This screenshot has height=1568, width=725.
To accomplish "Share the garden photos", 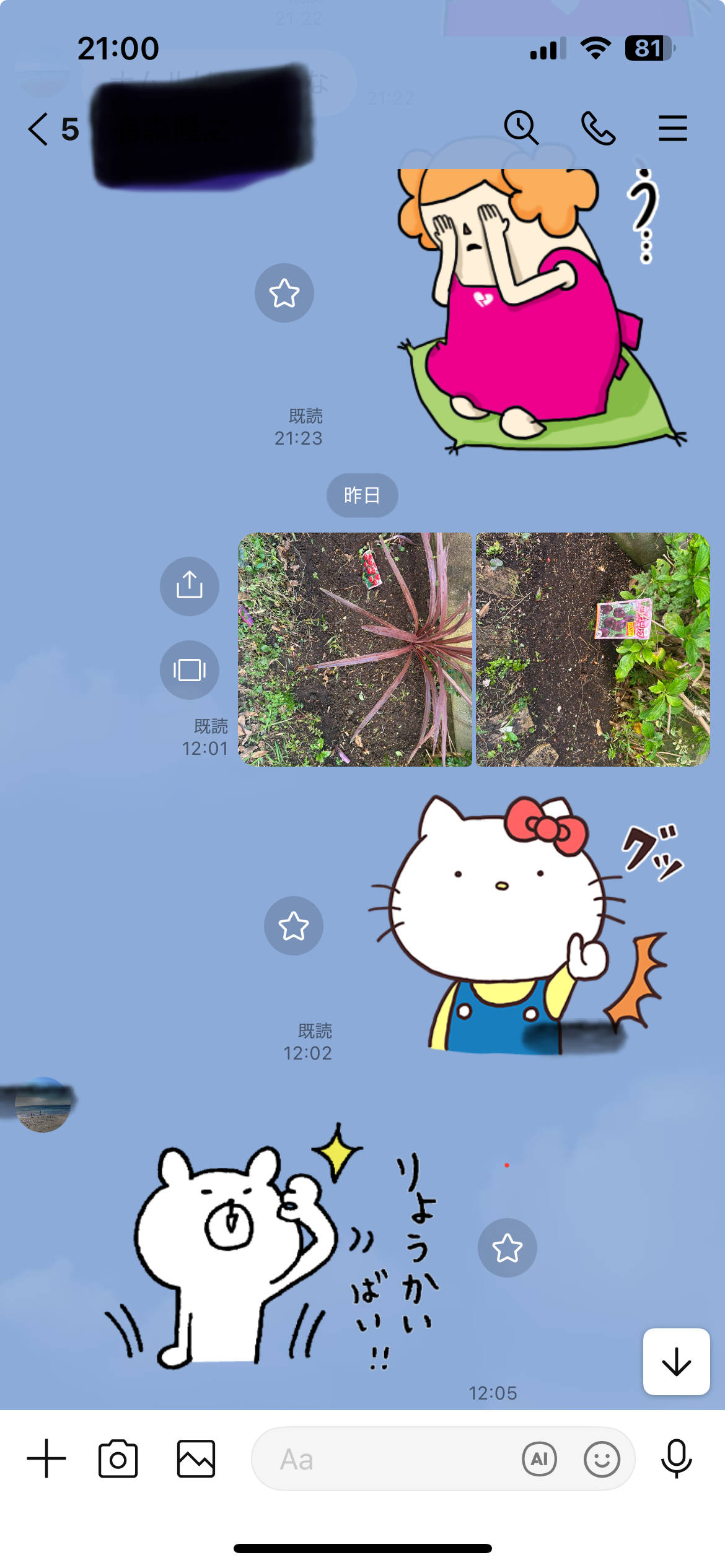I will (x=190, y=586).
